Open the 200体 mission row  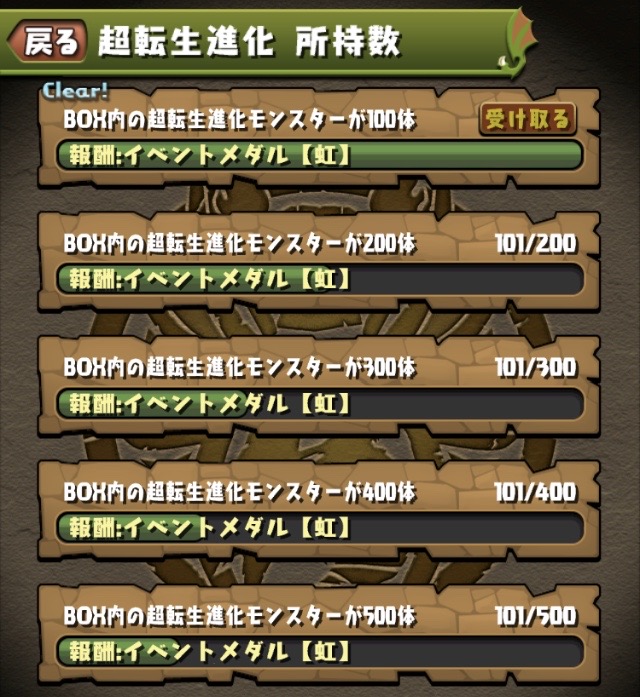tap(318, 260)
